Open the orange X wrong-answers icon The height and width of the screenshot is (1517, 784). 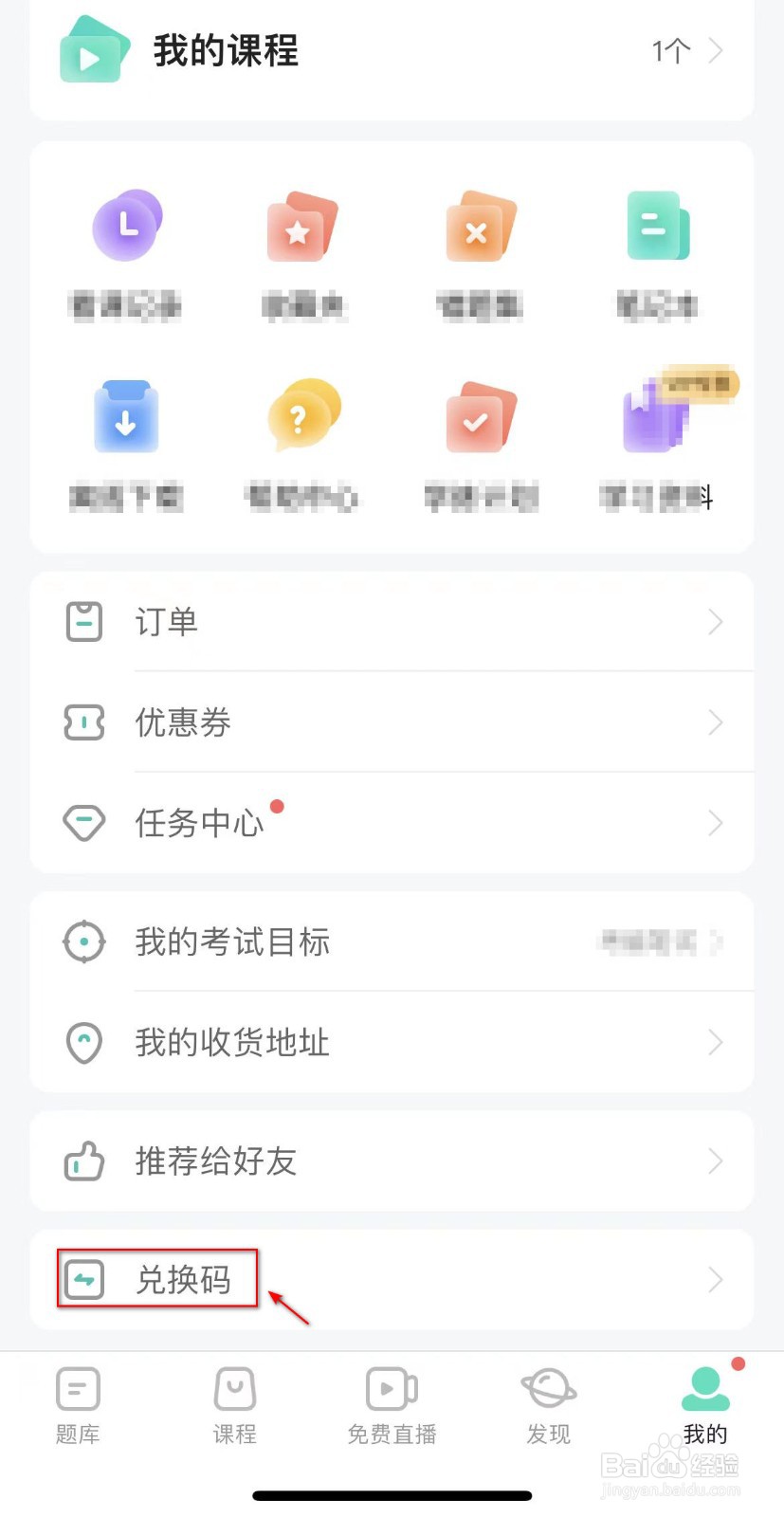[481, 226]
